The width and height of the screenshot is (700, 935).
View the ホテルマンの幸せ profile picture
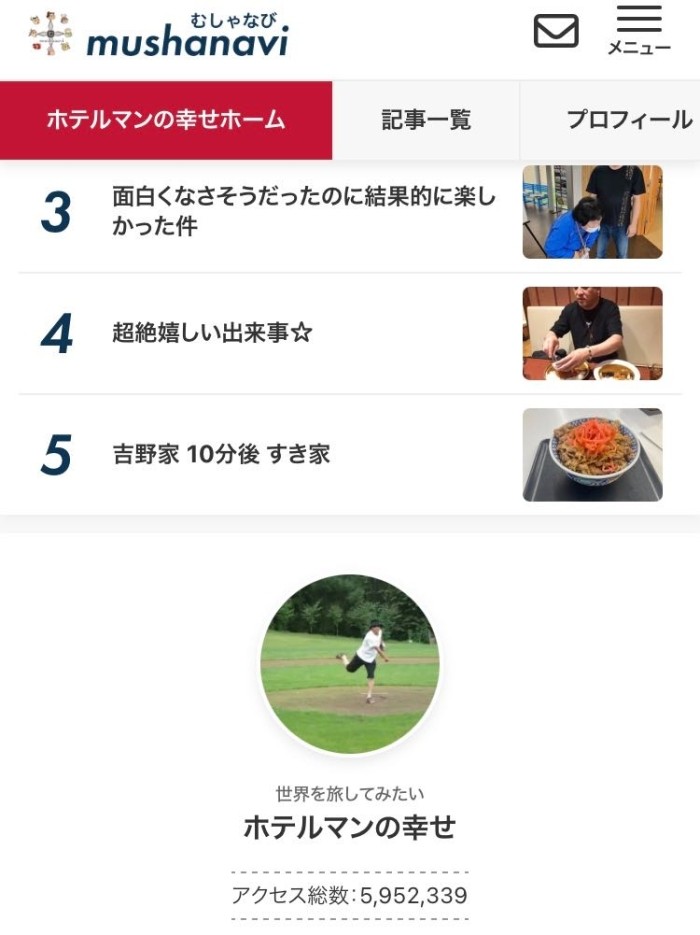pos(349,663)
